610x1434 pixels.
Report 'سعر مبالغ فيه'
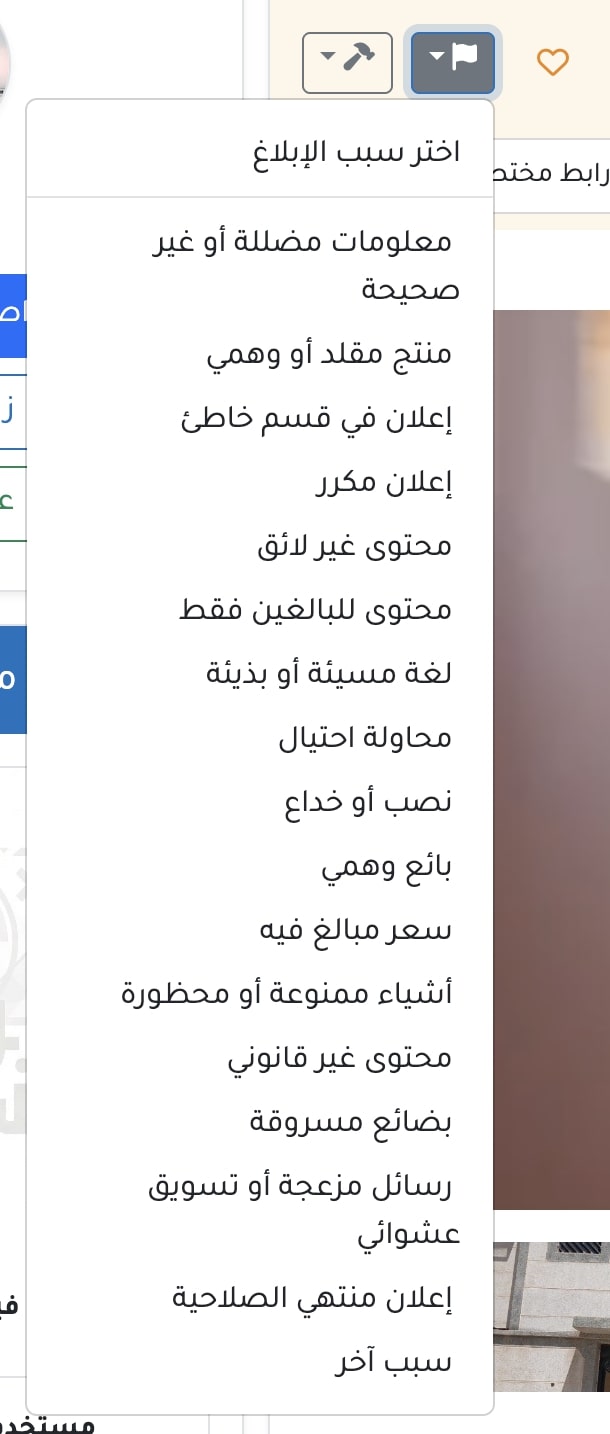[356, 930]
